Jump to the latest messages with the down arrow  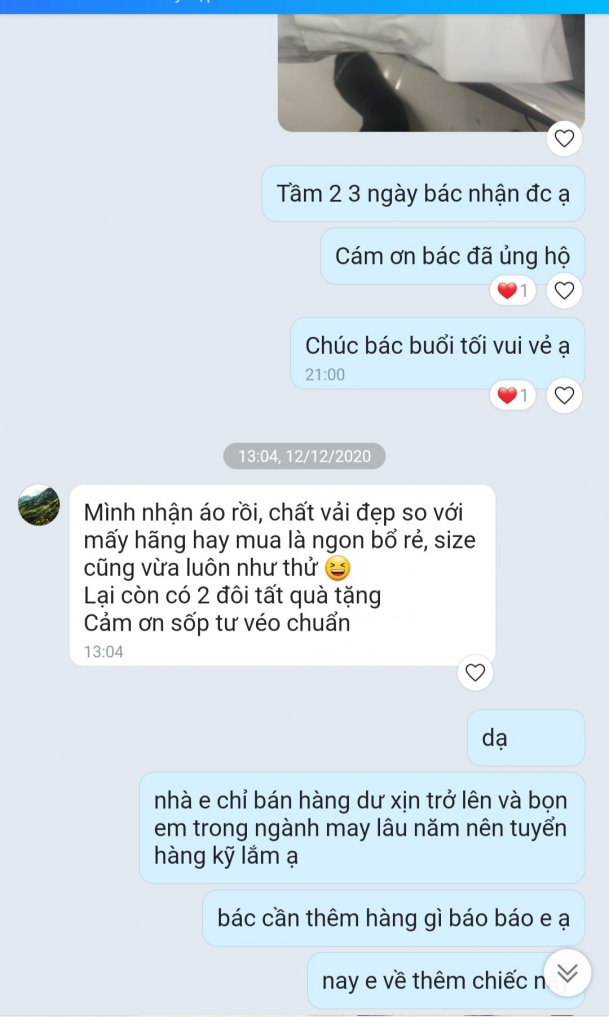click(567, 972)
